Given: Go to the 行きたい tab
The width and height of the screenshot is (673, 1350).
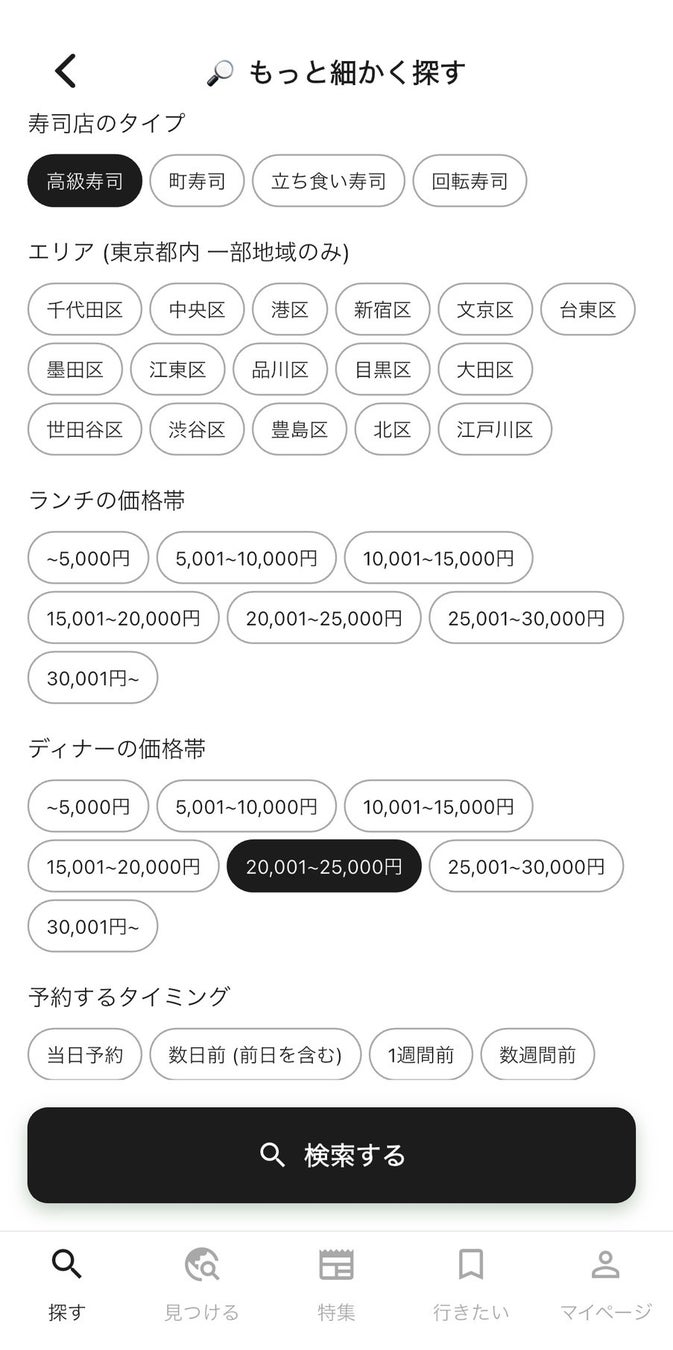Looking at the screenshot, I should coord(471,1285).
